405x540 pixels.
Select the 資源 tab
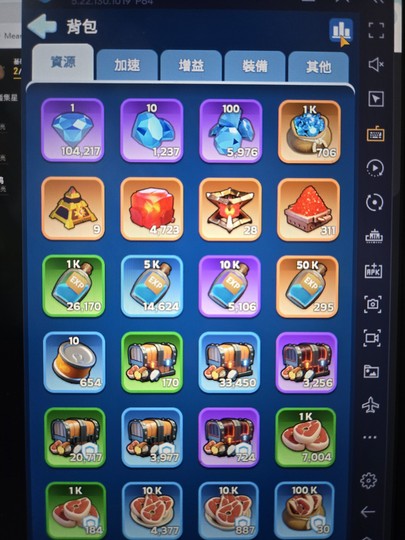click(63, 62)
